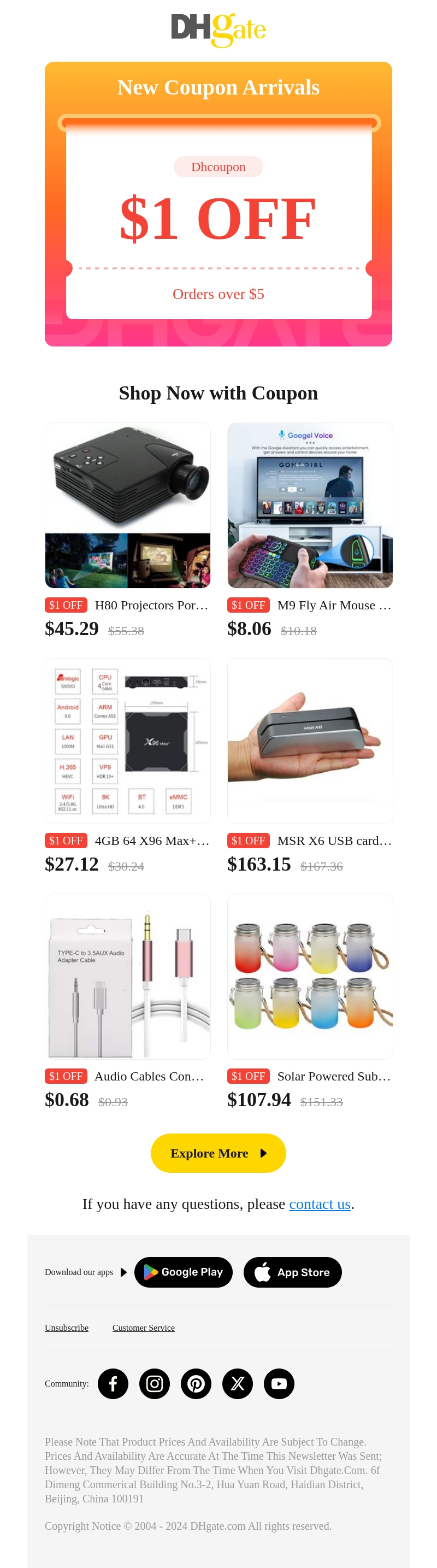The image size is (437, 1568).
Task: Open the H80 Projectors product card
Action: click(x=127, y=505)
